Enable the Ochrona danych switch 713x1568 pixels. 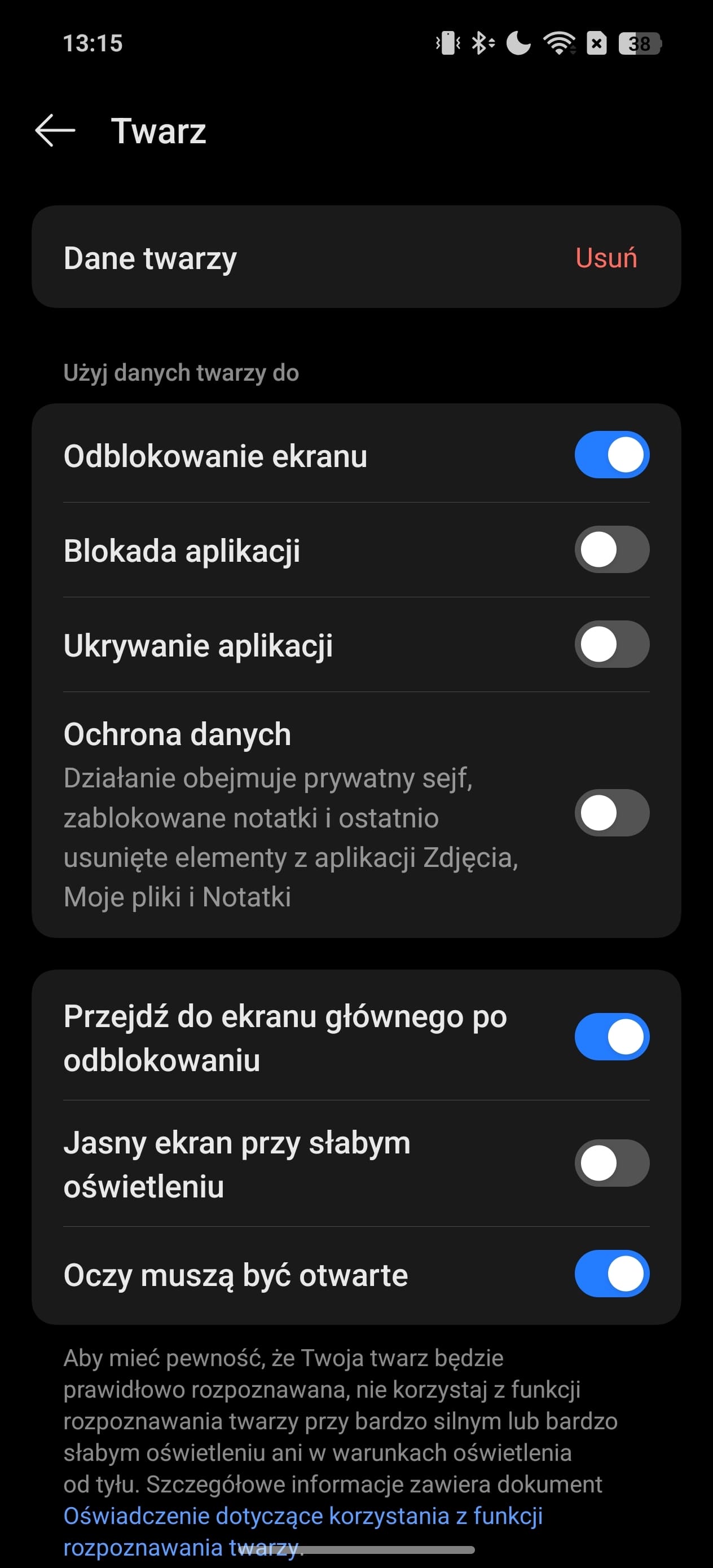tap(612, 813)
